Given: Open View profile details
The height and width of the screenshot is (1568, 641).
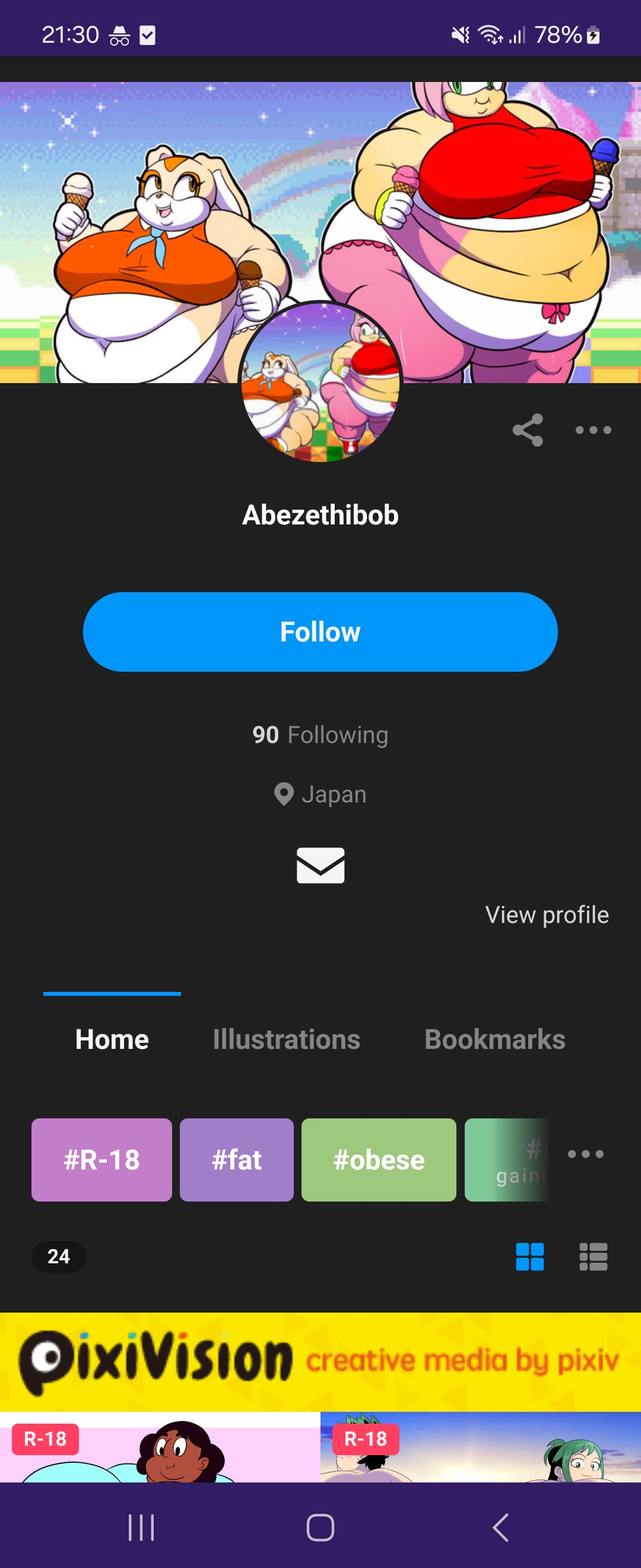Looking at the screenshot, I should 546,914.
